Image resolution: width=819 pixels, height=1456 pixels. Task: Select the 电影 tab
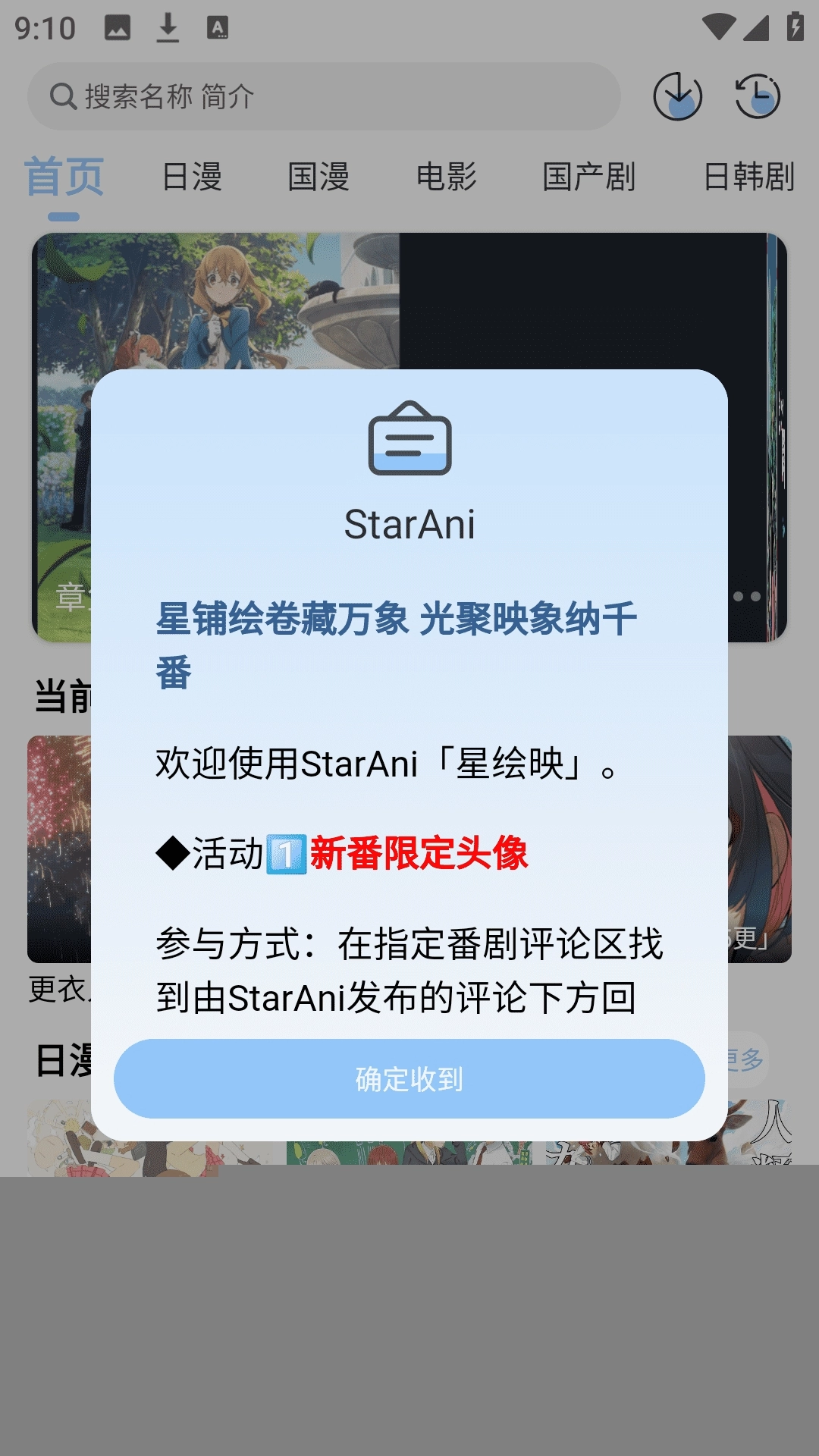446,177
